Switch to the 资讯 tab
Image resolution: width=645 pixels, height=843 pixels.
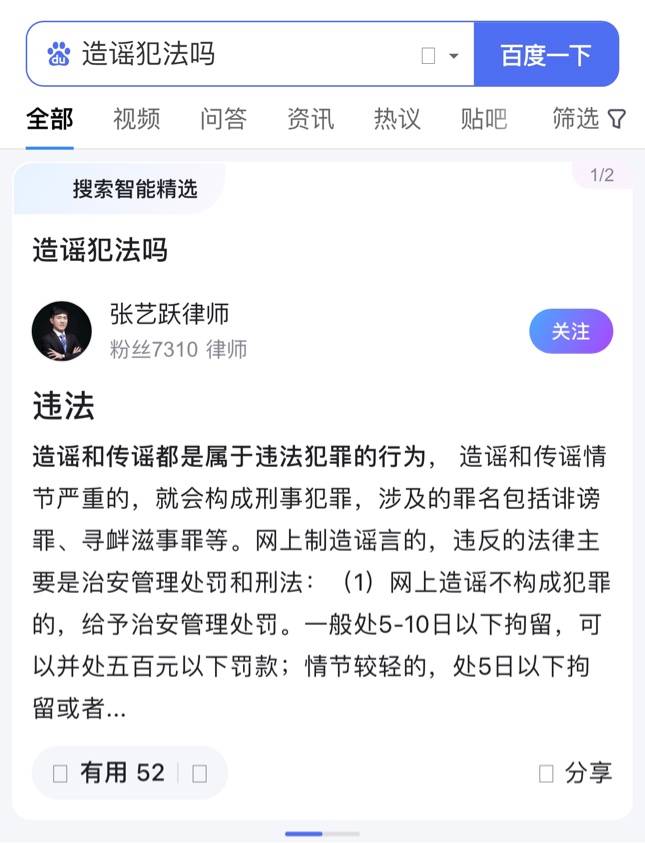tap(310, 119)
